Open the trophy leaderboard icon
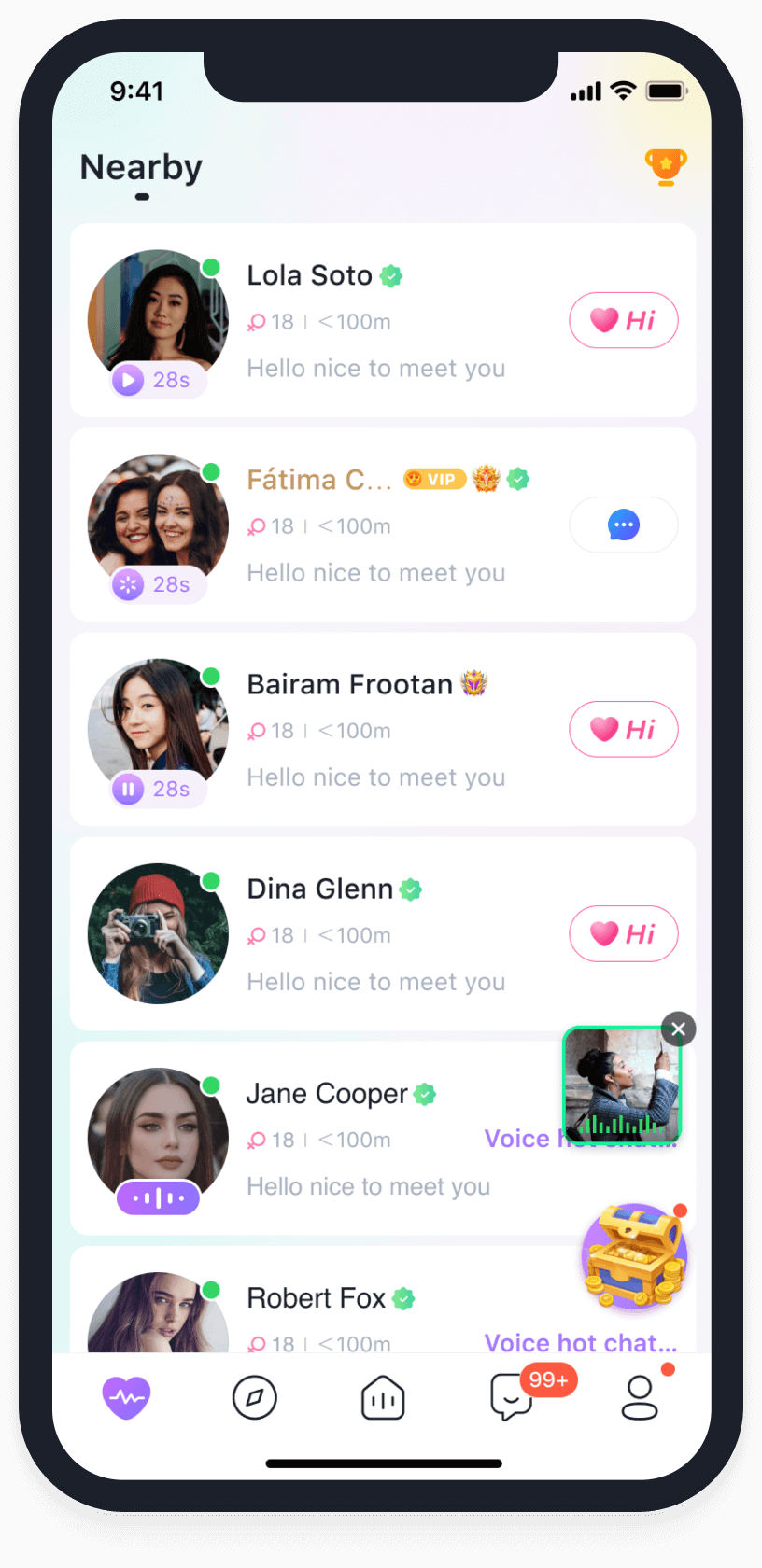Screen dimensions: 762x1568 click(x=665, y=167)
